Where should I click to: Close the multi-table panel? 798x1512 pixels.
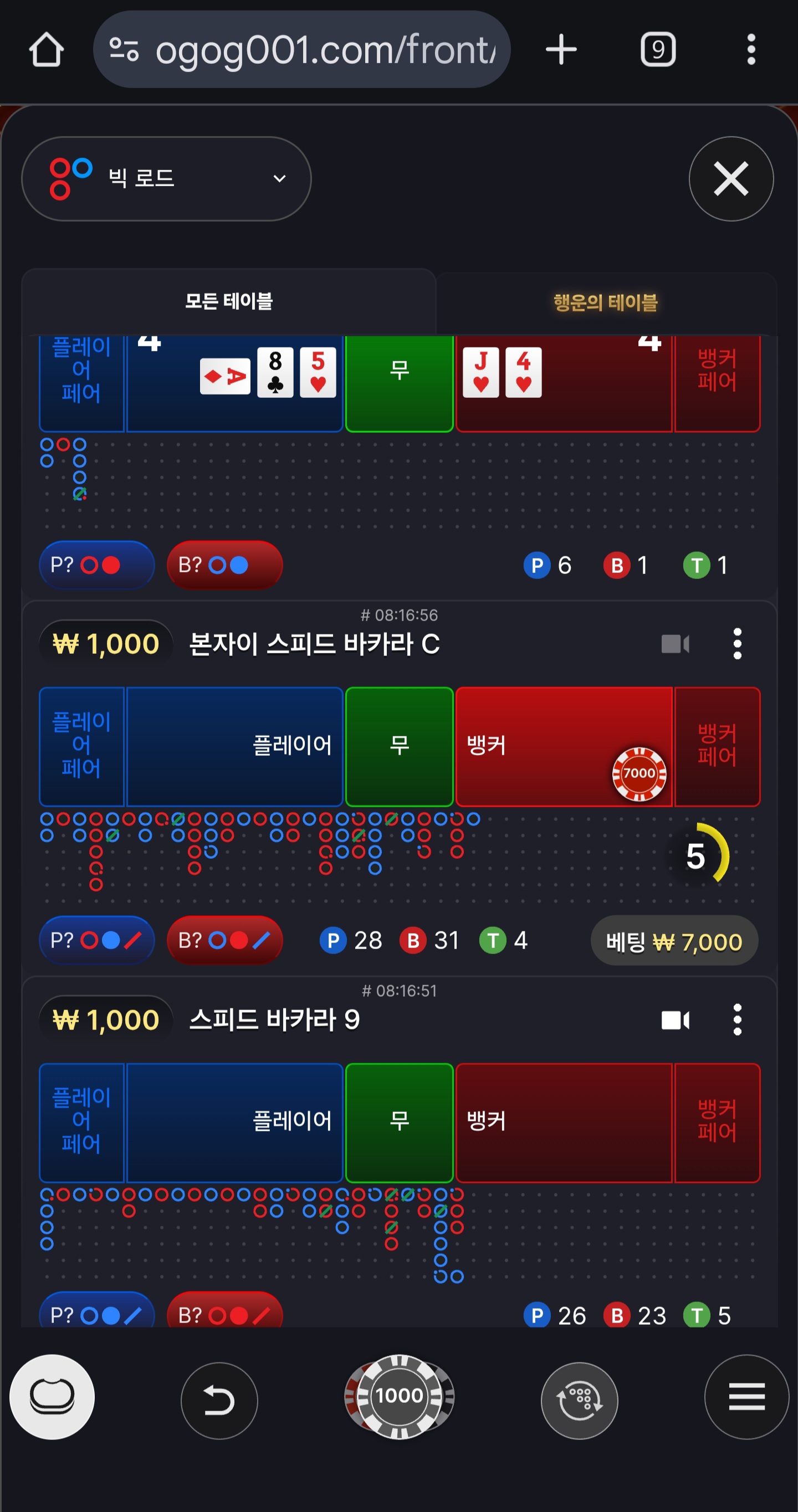(730, 178)
